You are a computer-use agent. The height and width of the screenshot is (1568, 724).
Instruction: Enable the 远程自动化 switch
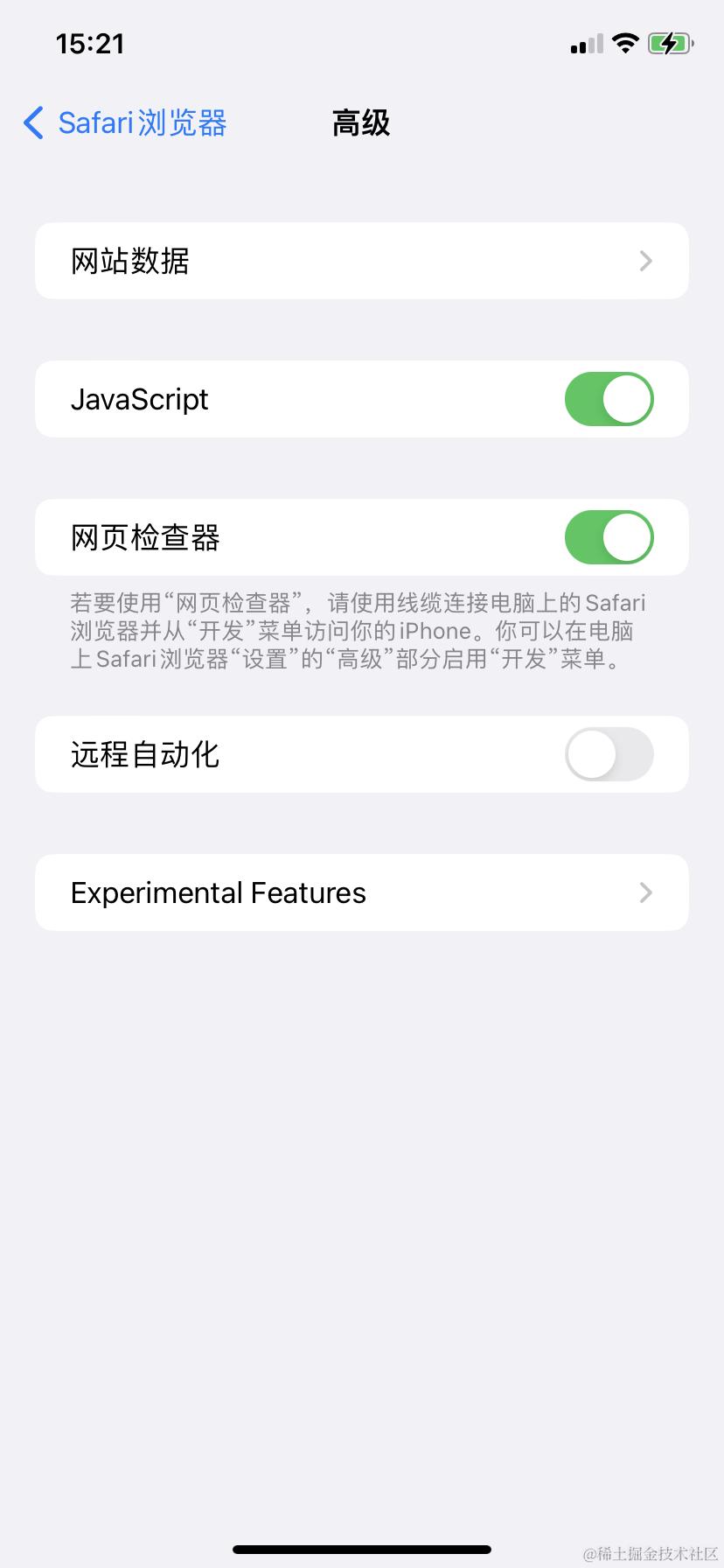point(609,754)
